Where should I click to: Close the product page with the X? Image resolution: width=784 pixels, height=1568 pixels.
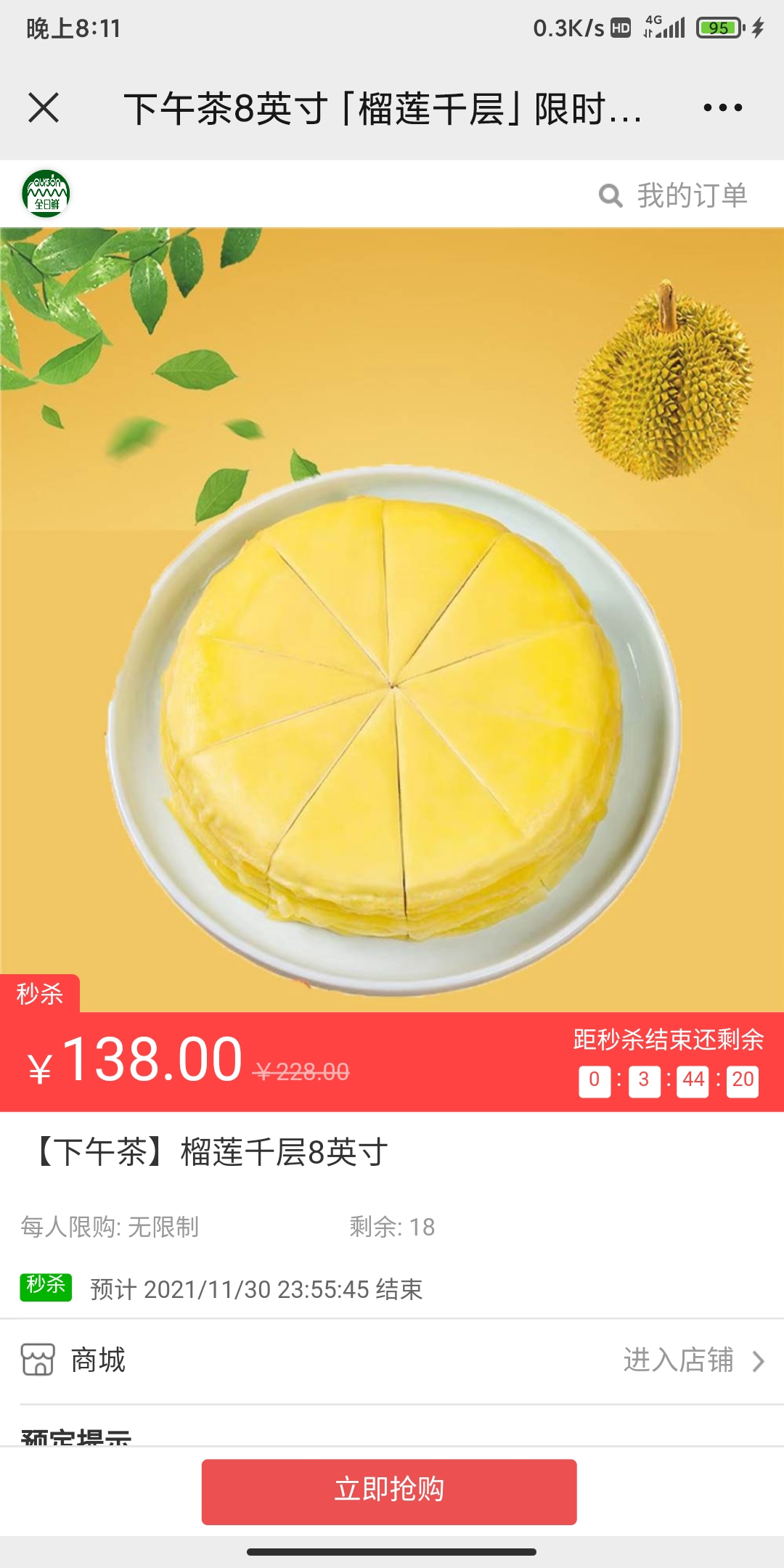(44, 108)
